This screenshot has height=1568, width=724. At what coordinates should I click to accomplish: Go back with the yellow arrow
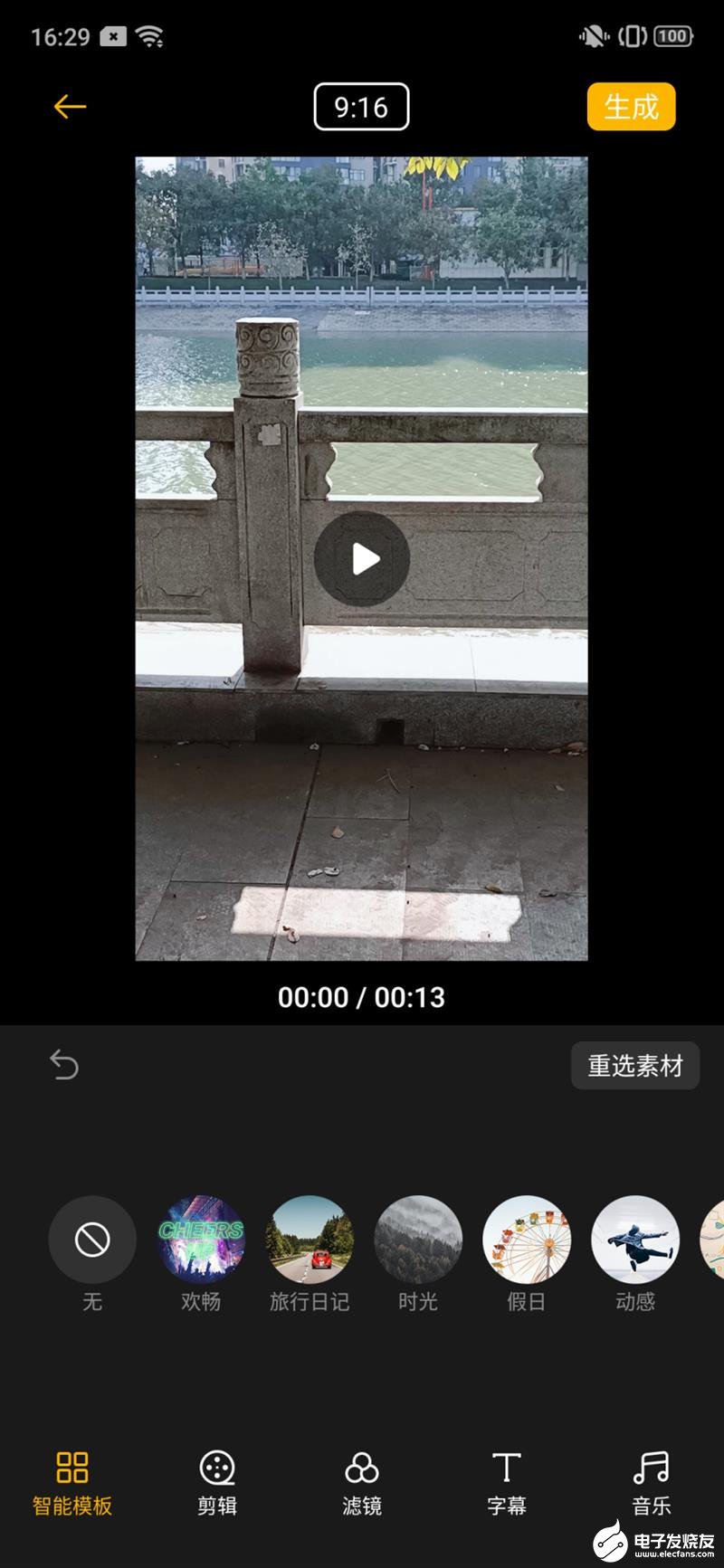pyautogui.click(x=70, y=107)
